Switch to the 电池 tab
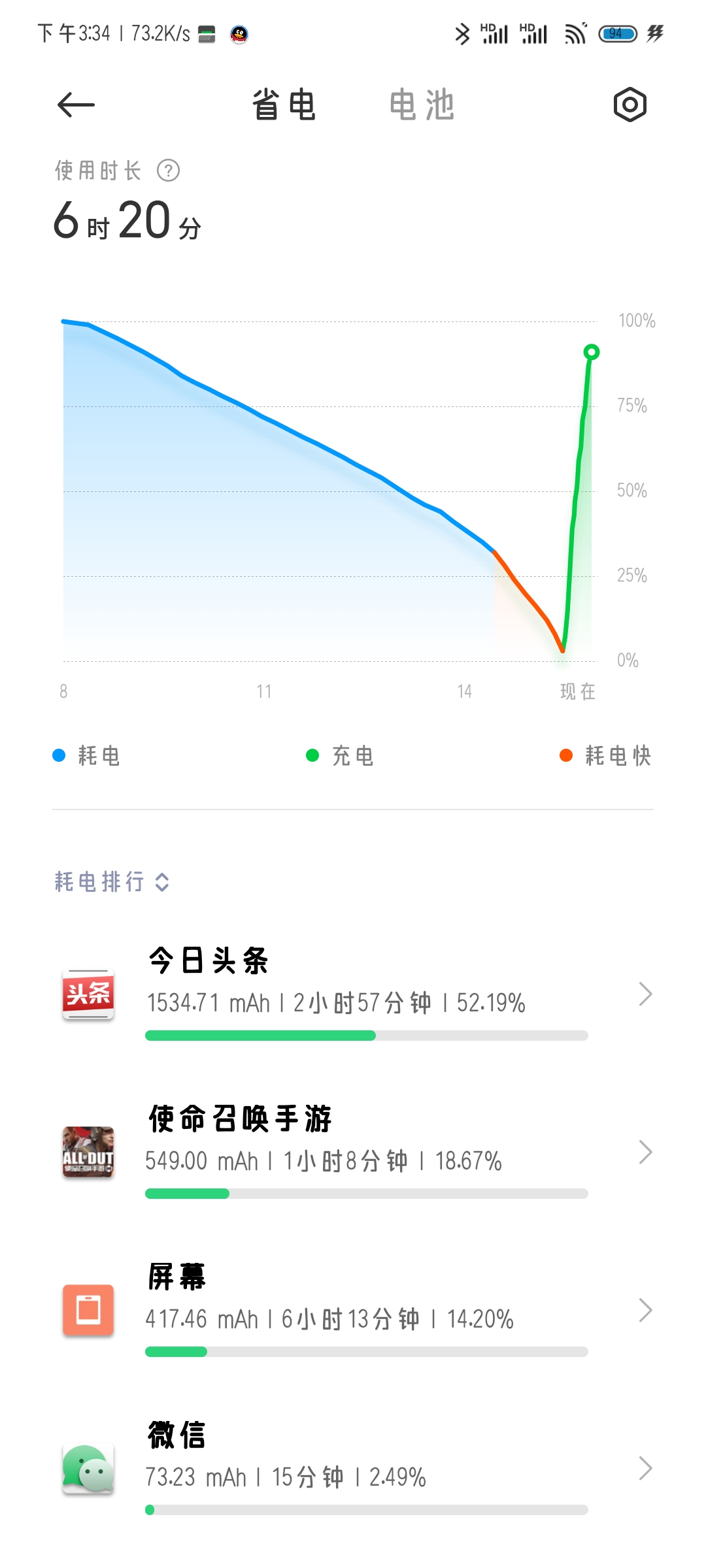The width and height of the screenshot is (706, 1568). (422, 105)
